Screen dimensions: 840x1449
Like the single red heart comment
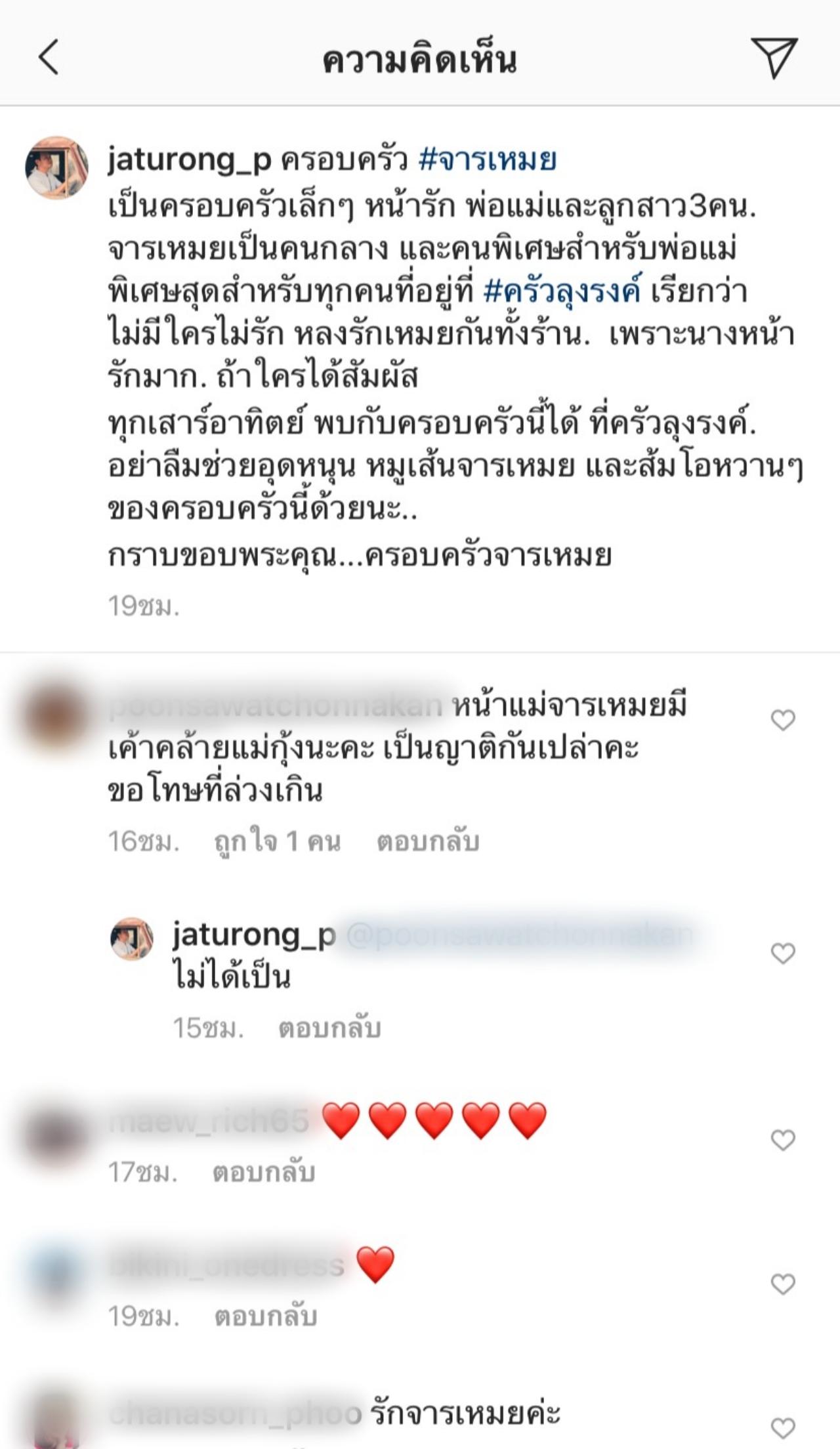(782, 1284)
